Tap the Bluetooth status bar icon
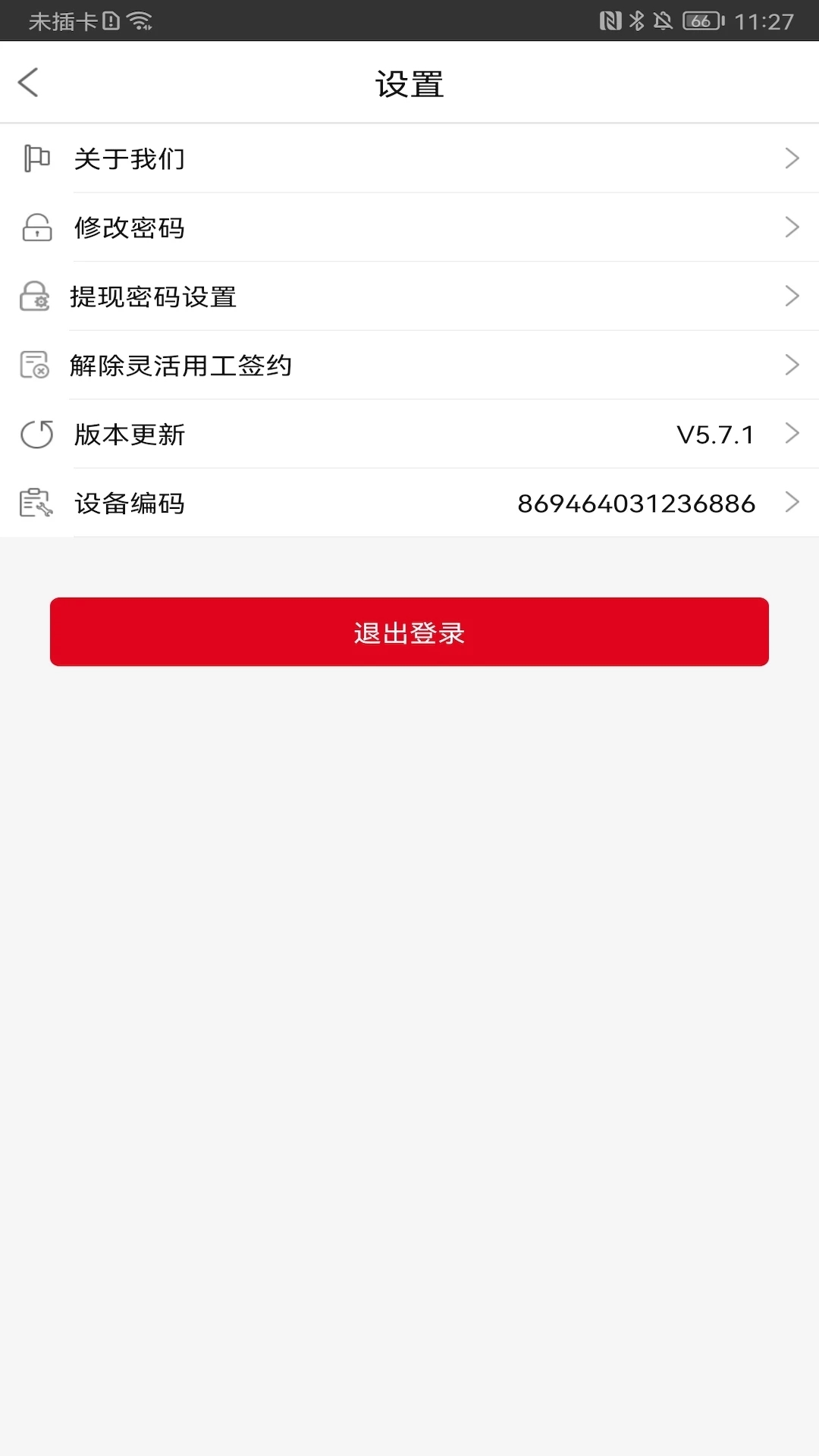Image resolution: width=819 pixels, height=1456 pixels. click(638, 20)
